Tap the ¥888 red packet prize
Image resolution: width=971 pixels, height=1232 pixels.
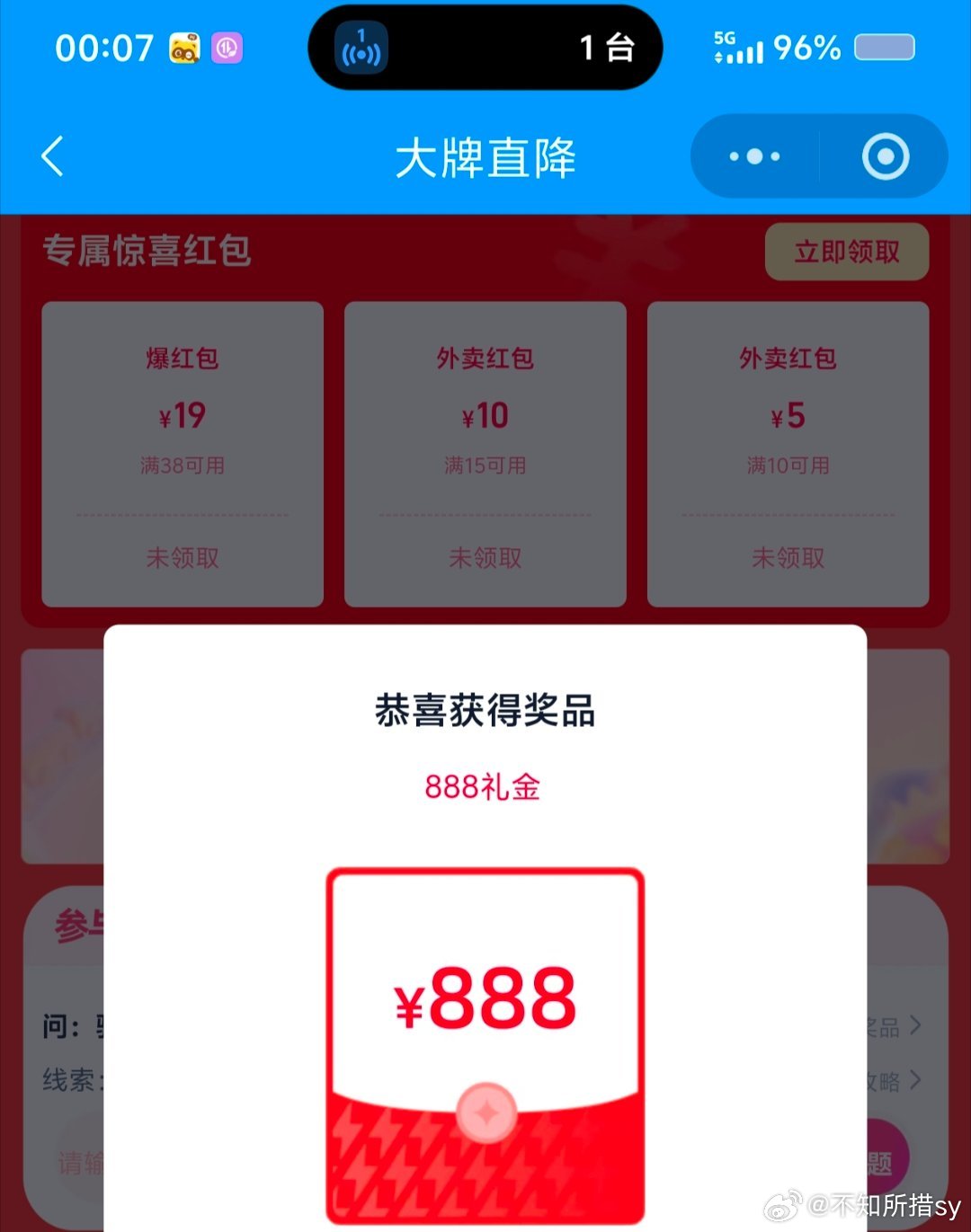485,1042
